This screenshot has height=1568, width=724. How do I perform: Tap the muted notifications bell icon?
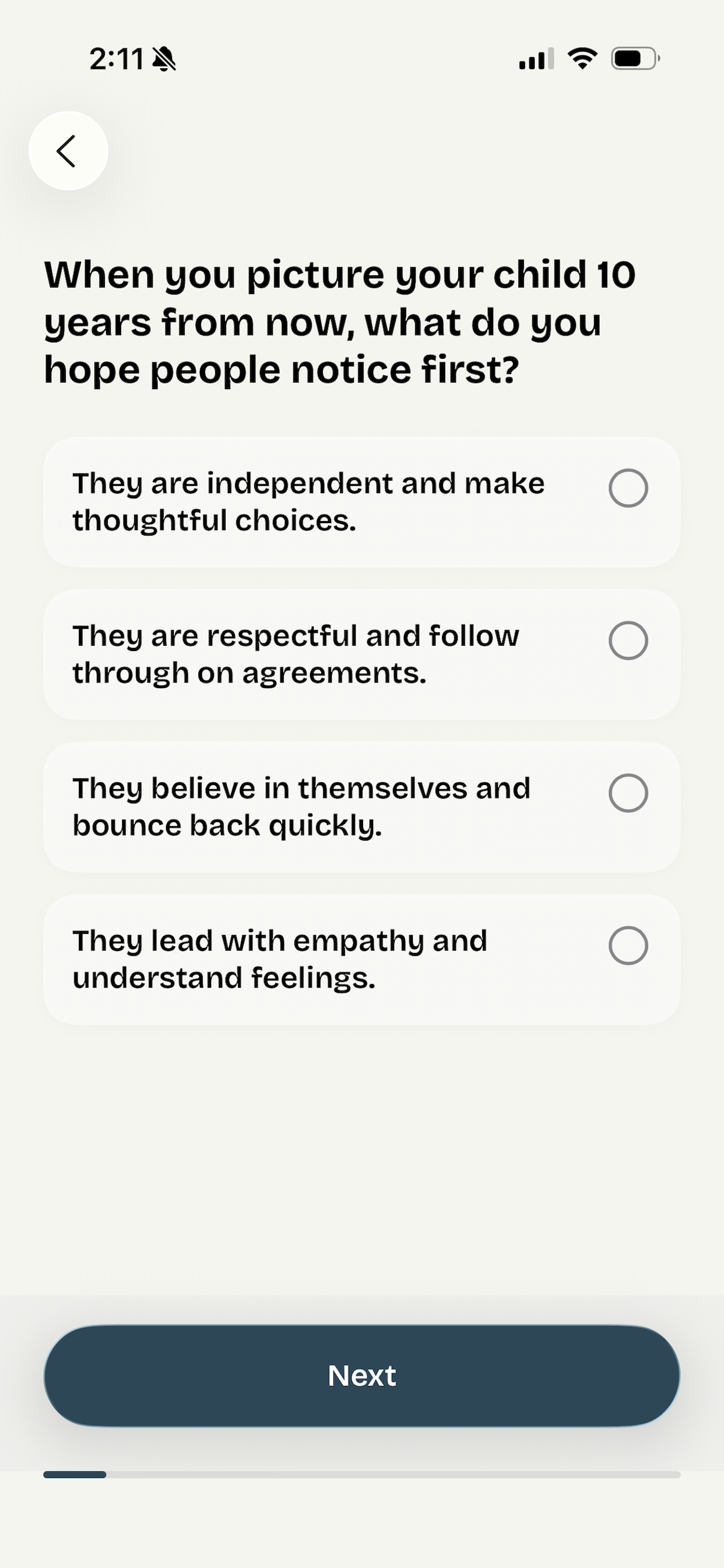166,58
